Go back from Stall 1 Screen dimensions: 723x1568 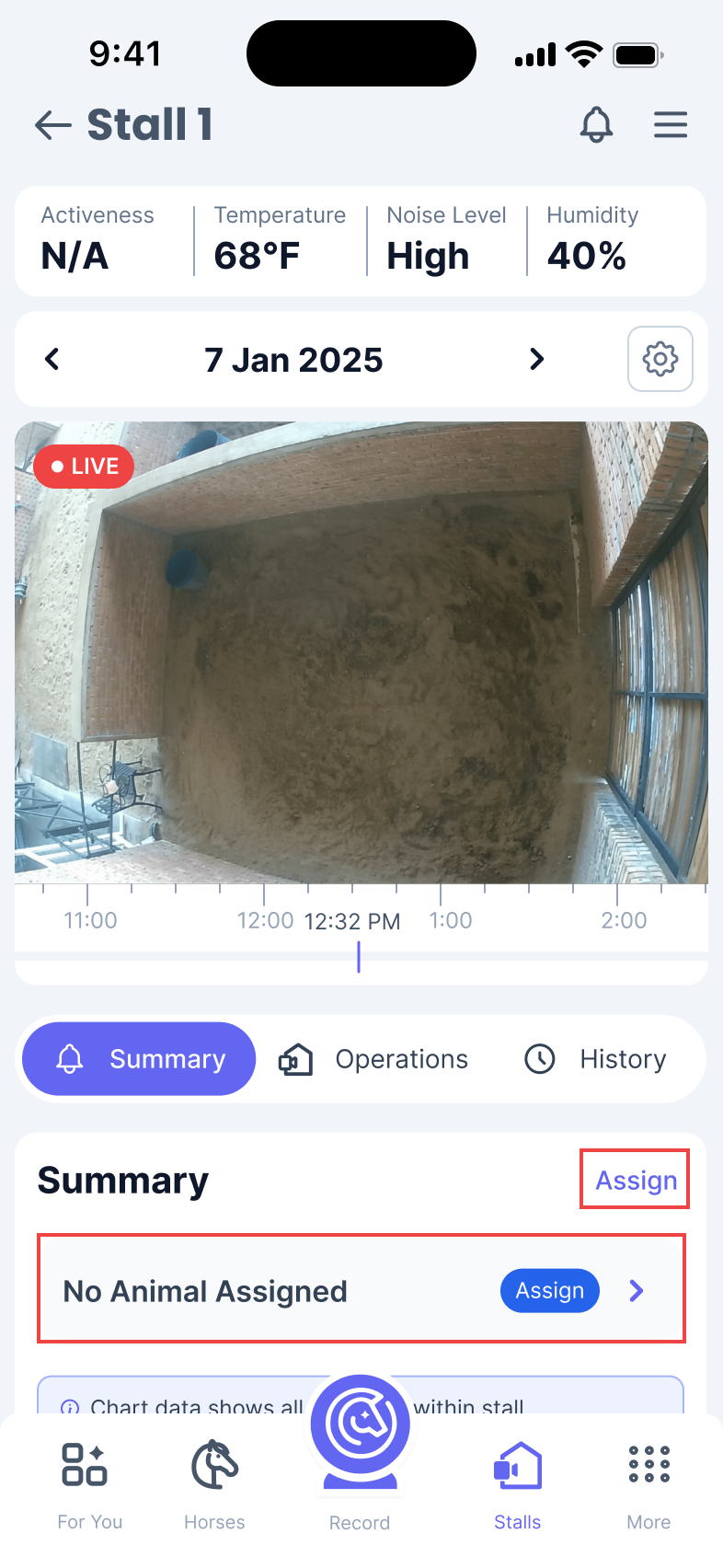pyautogui.click(x=52, y=125)
